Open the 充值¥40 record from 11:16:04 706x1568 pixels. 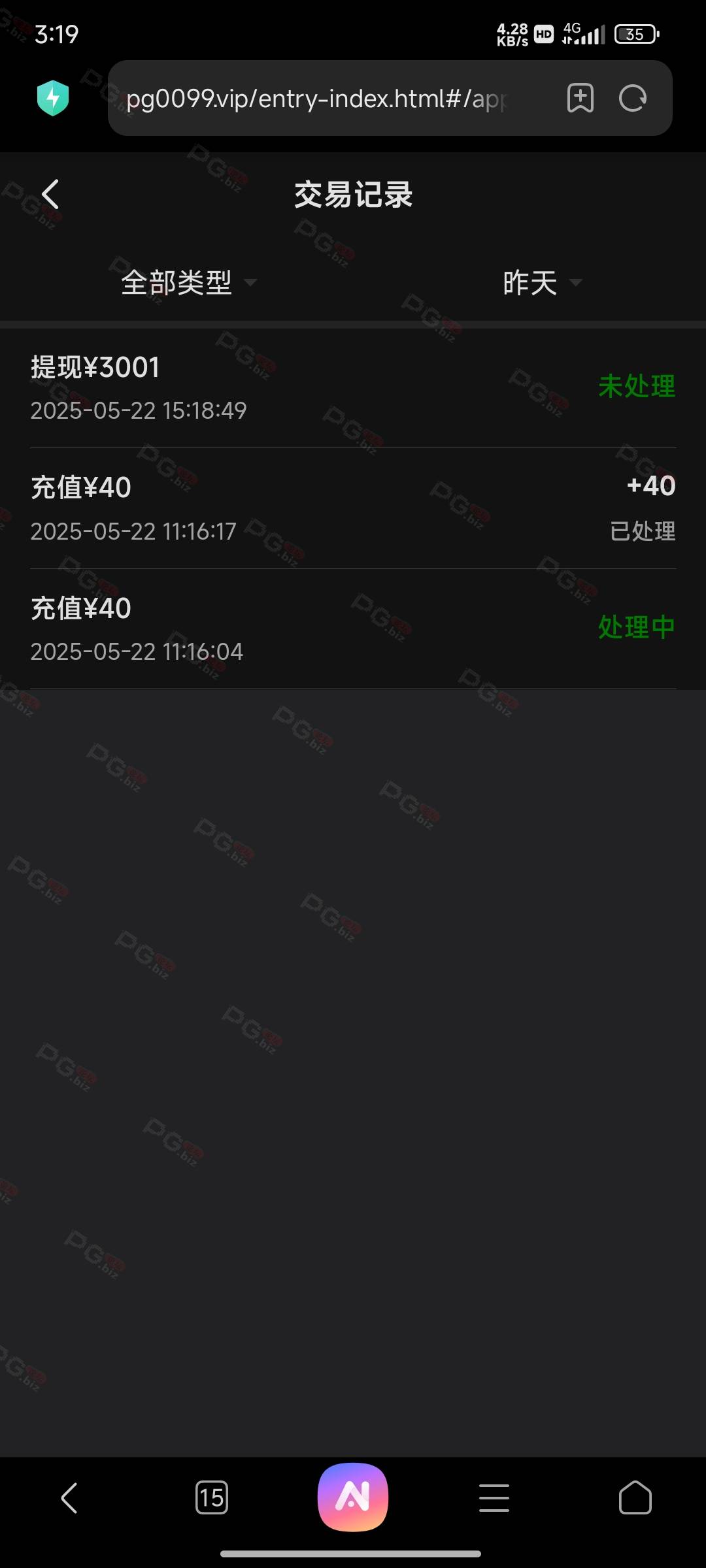353,629
